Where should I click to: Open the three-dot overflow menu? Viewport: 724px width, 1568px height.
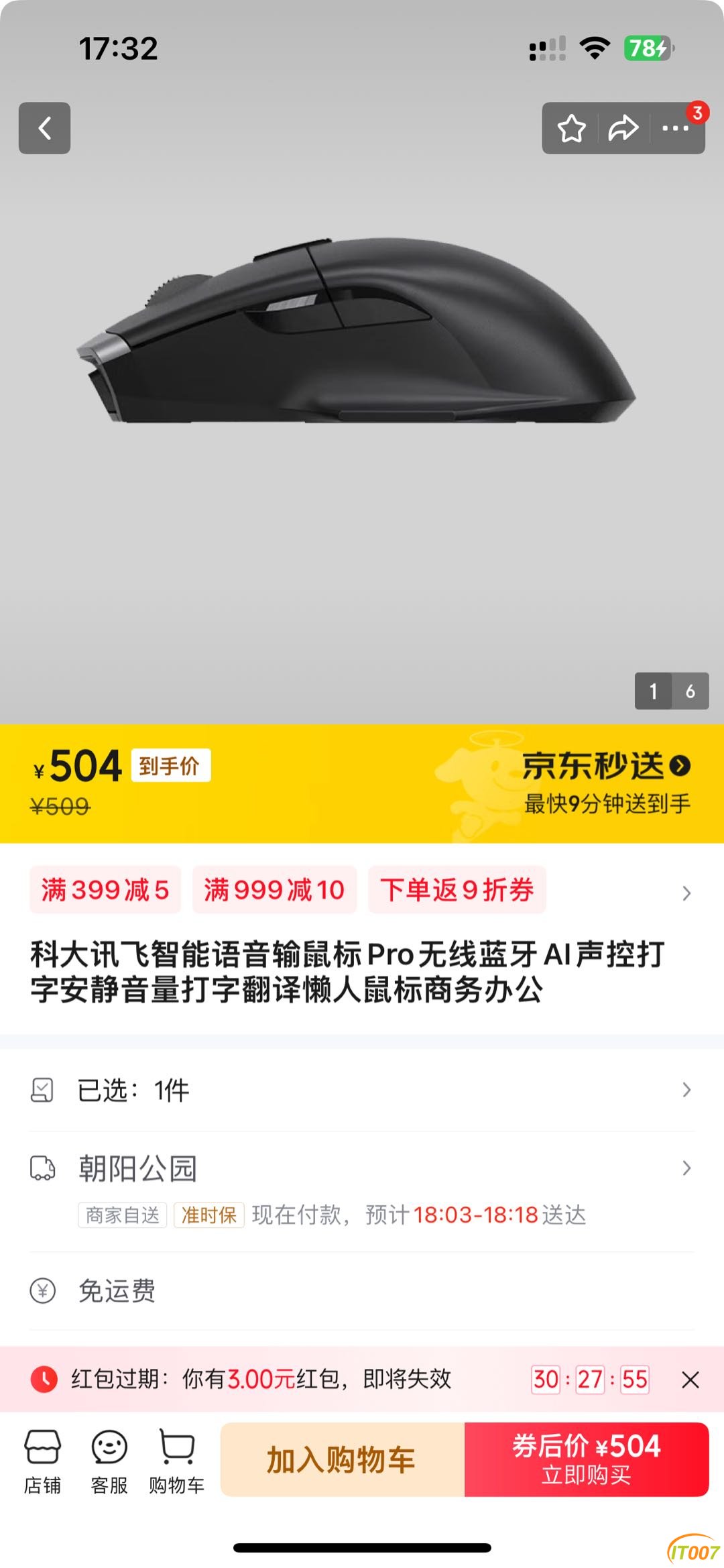point(675,128)
